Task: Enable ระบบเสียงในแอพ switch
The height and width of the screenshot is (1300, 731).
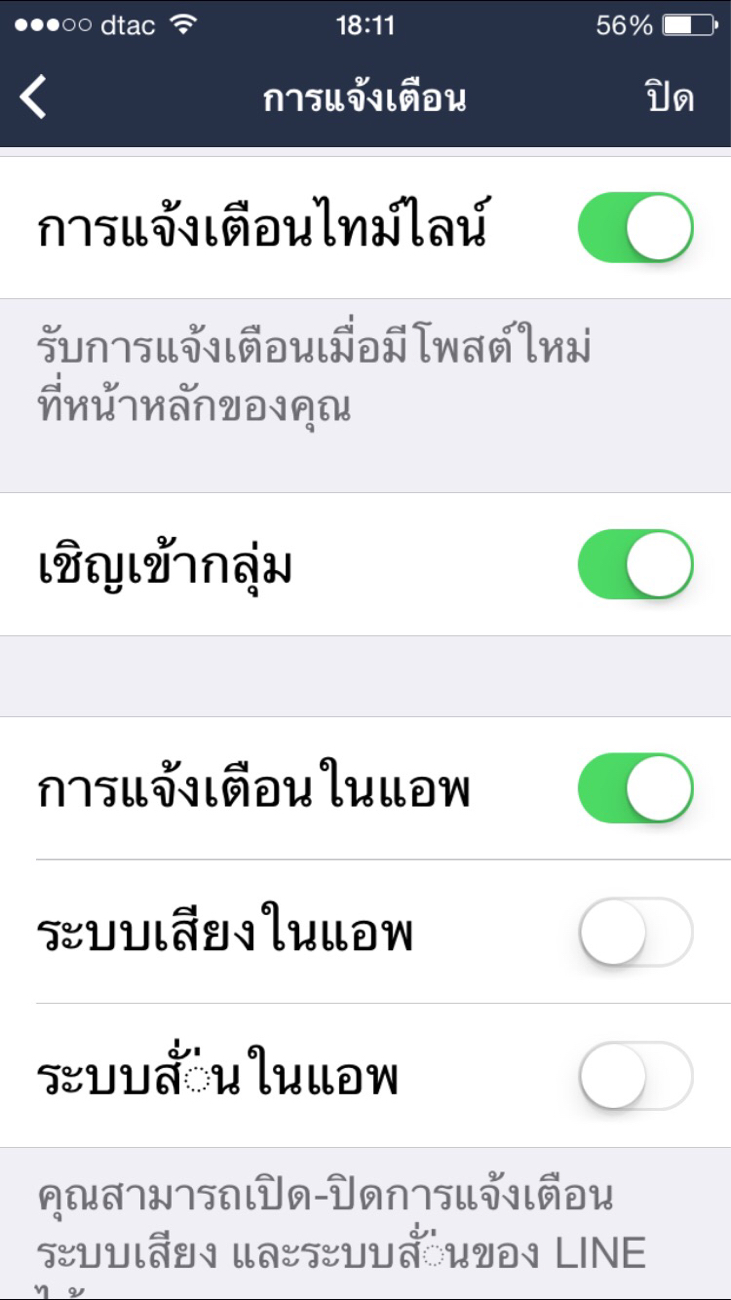Action: [x=635, y=932]
